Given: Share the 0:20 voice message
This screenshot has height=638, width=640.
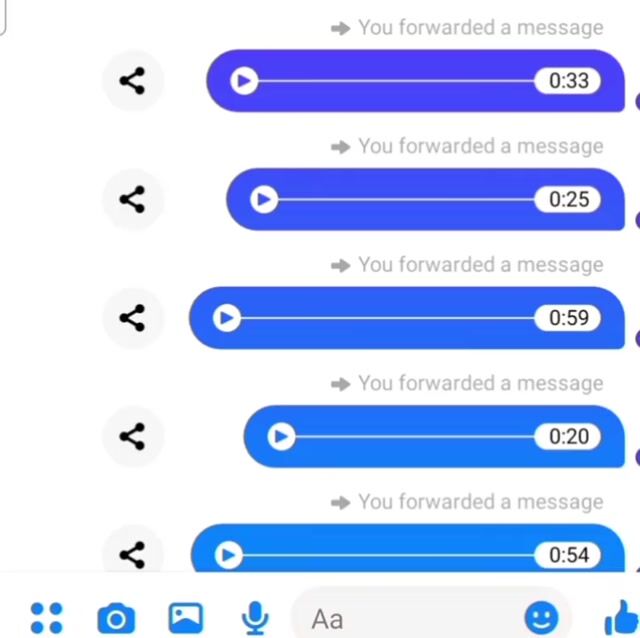Looking at the screenshot, I should point(132,436).
